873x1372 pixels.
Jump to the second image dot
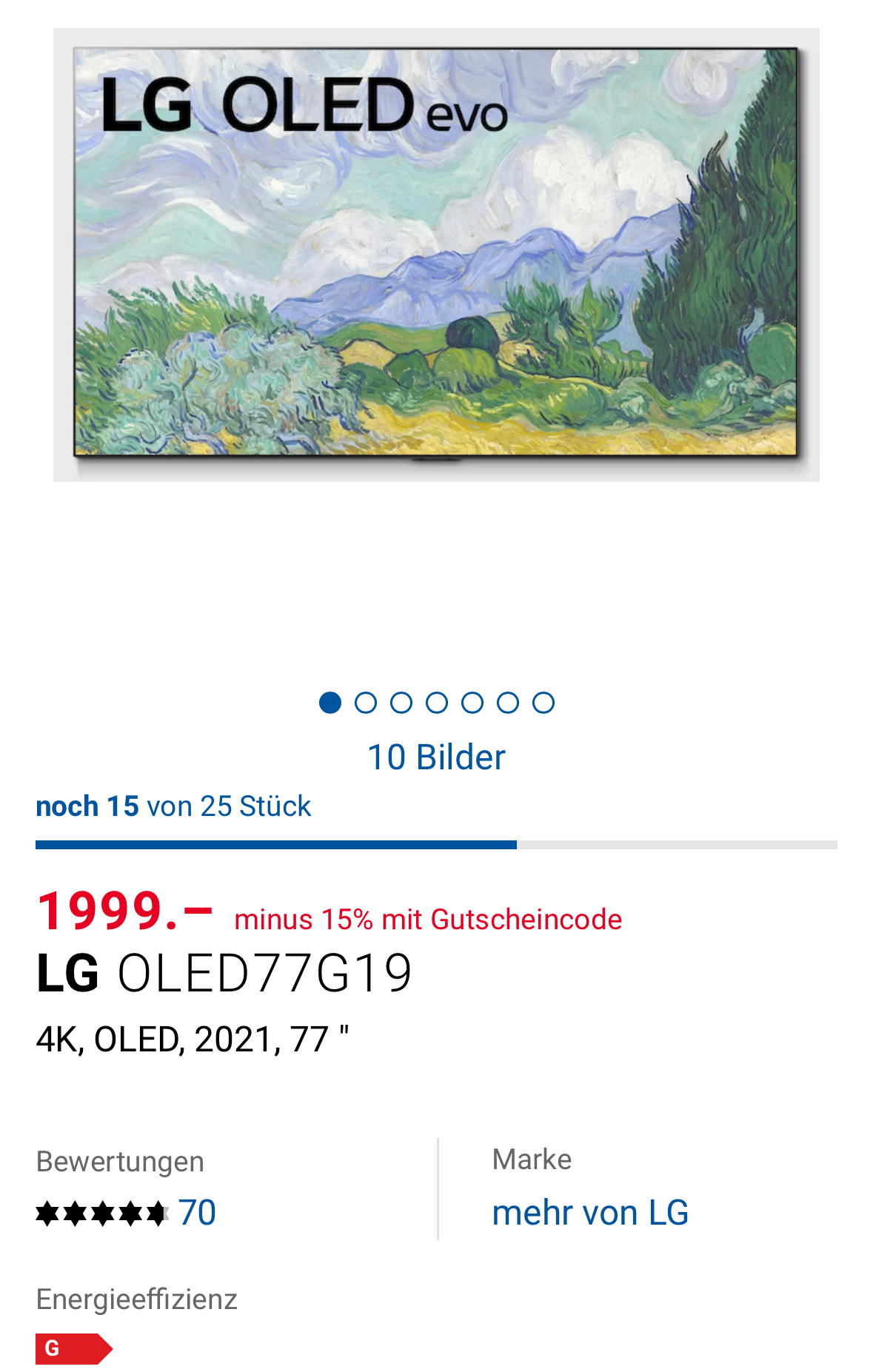tap(366, 703)
